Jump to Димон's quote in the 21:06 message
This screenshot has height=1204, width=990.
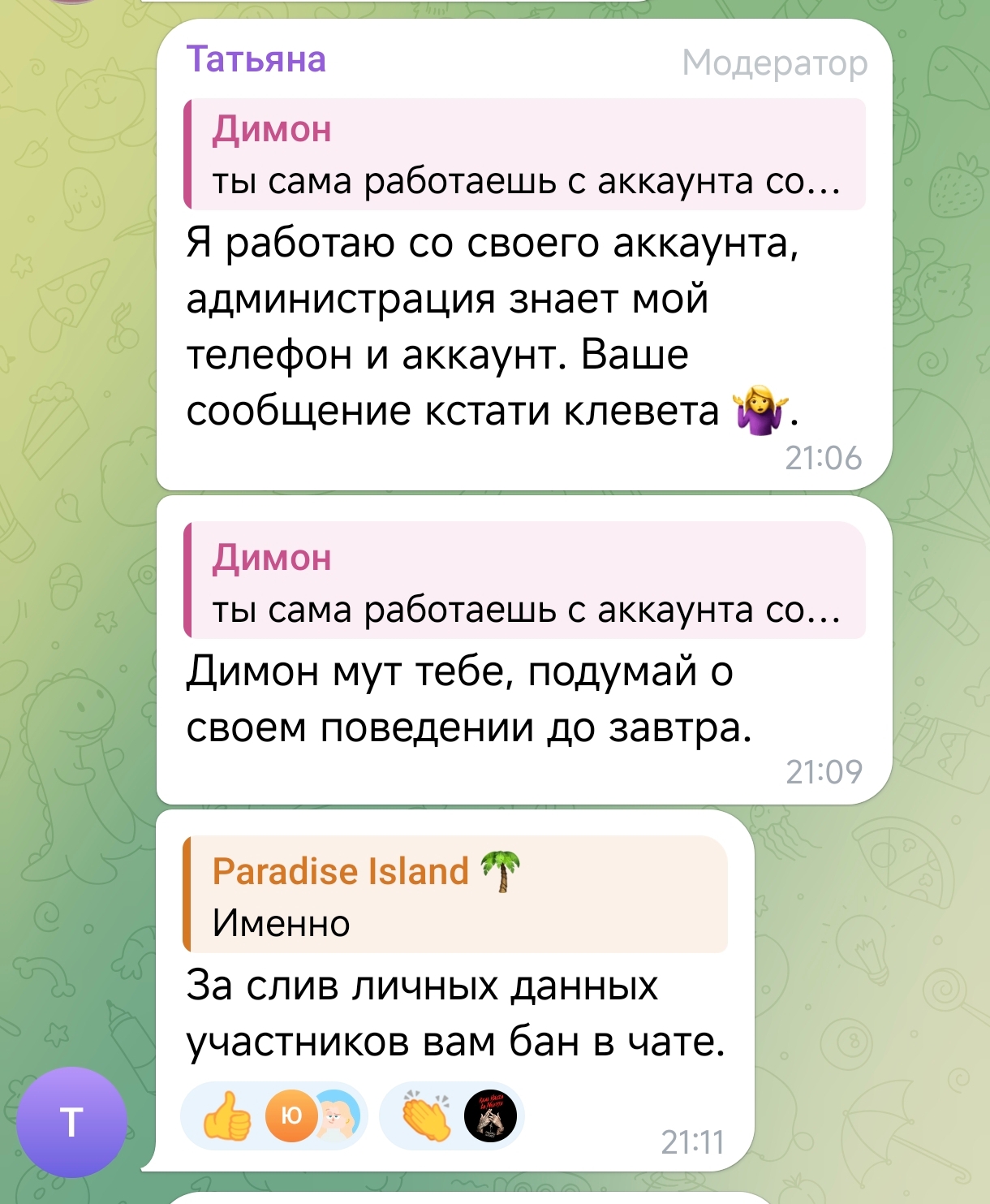[524, 154]
